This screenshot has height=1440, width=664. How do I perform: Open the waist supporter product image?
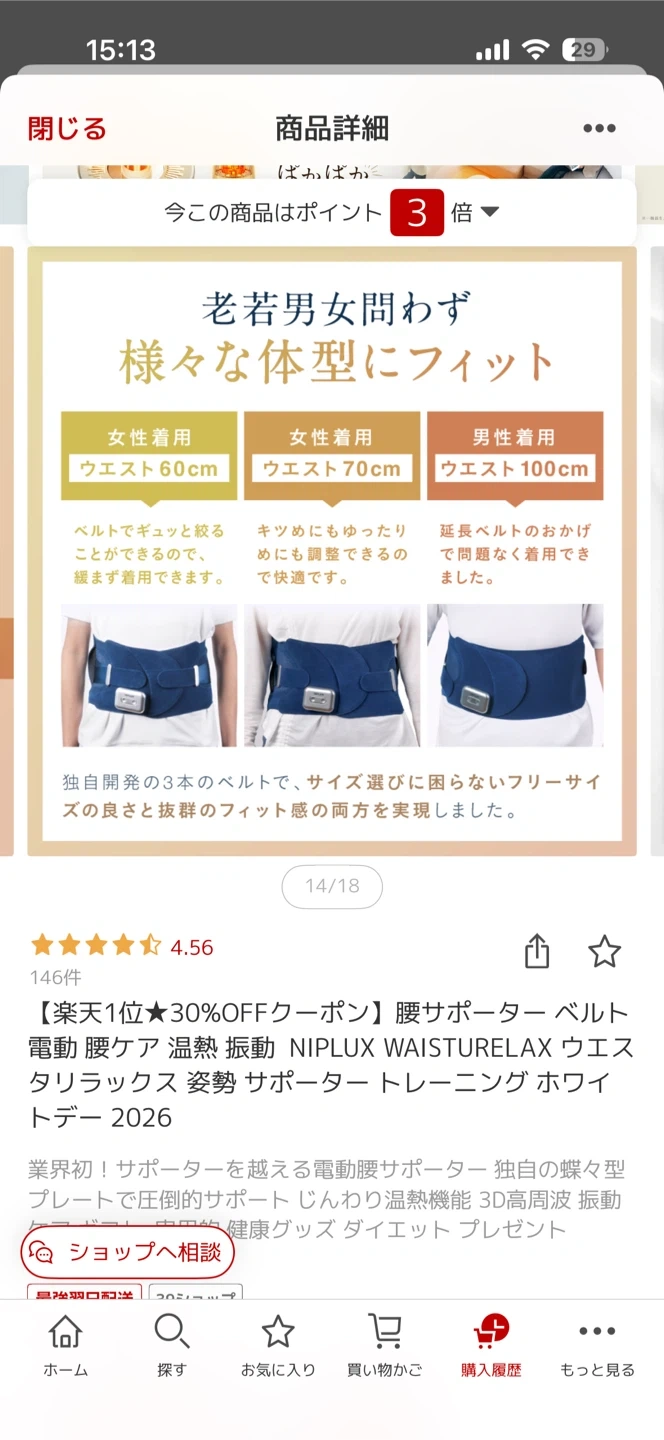point(332,551)
